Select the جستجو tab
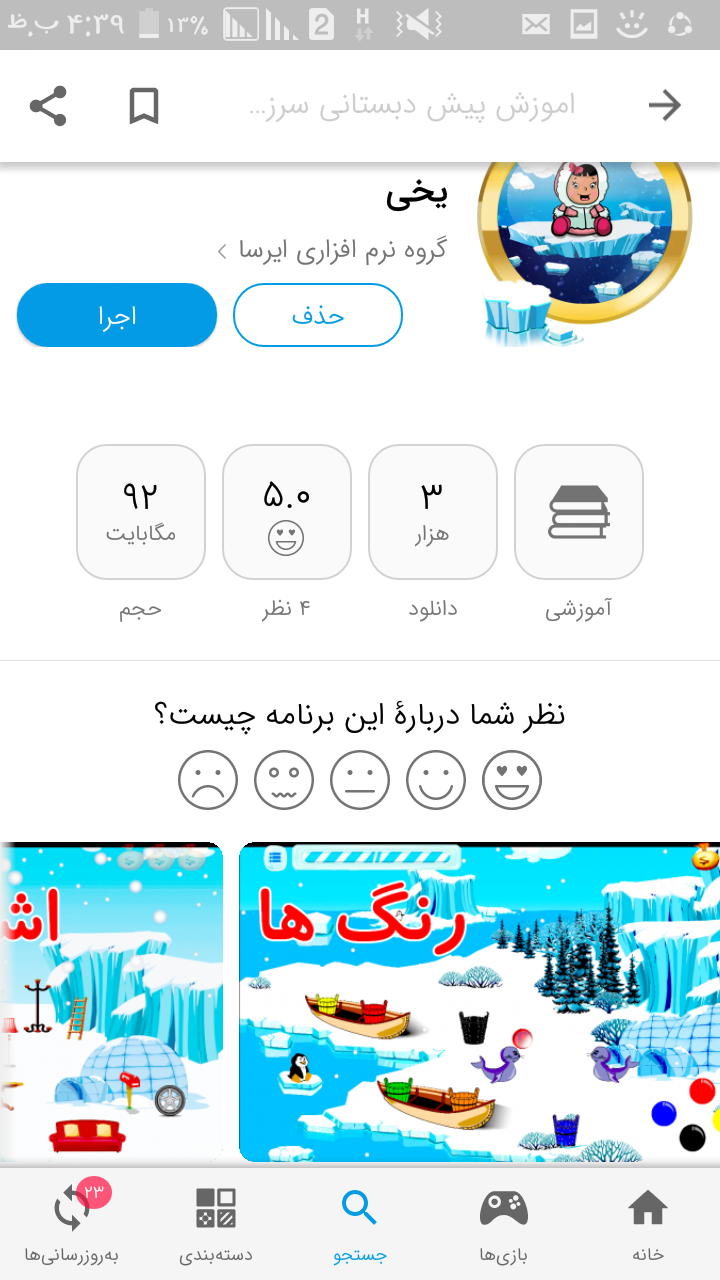 [360, 1224]
